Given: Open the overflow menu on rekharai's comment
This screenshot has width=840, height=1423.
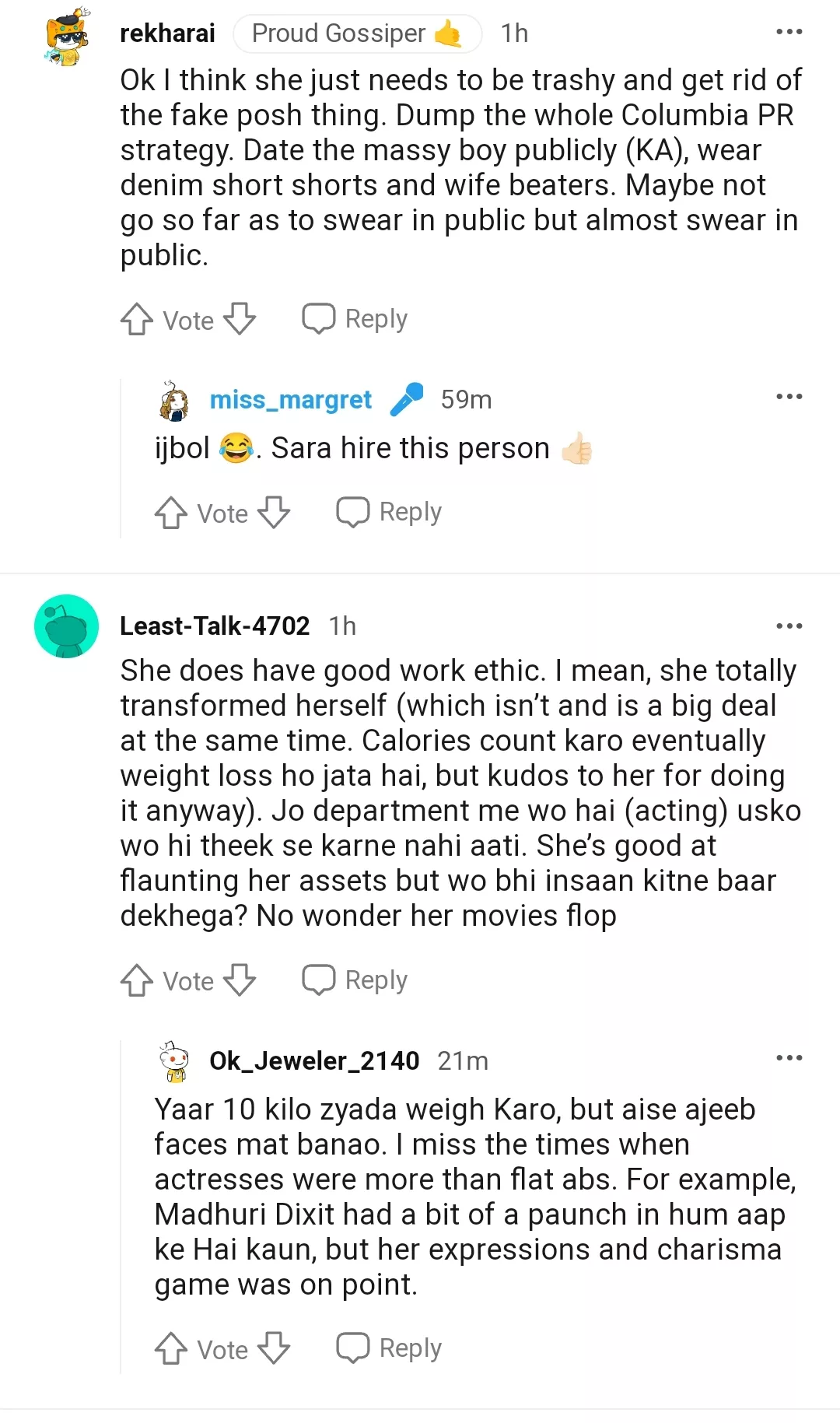Looking at the screenshot, I should point(789,30).
